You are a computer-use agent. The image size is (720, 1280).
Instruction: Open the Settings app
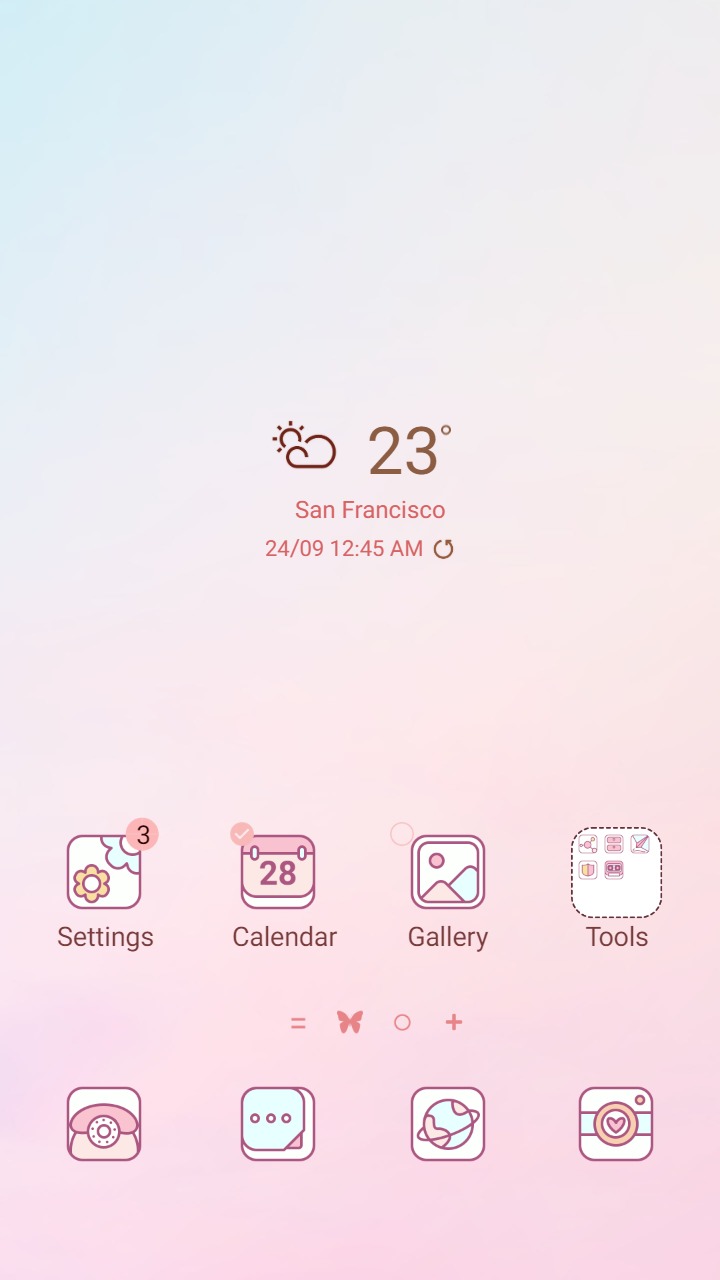click(x=105, y=870)
